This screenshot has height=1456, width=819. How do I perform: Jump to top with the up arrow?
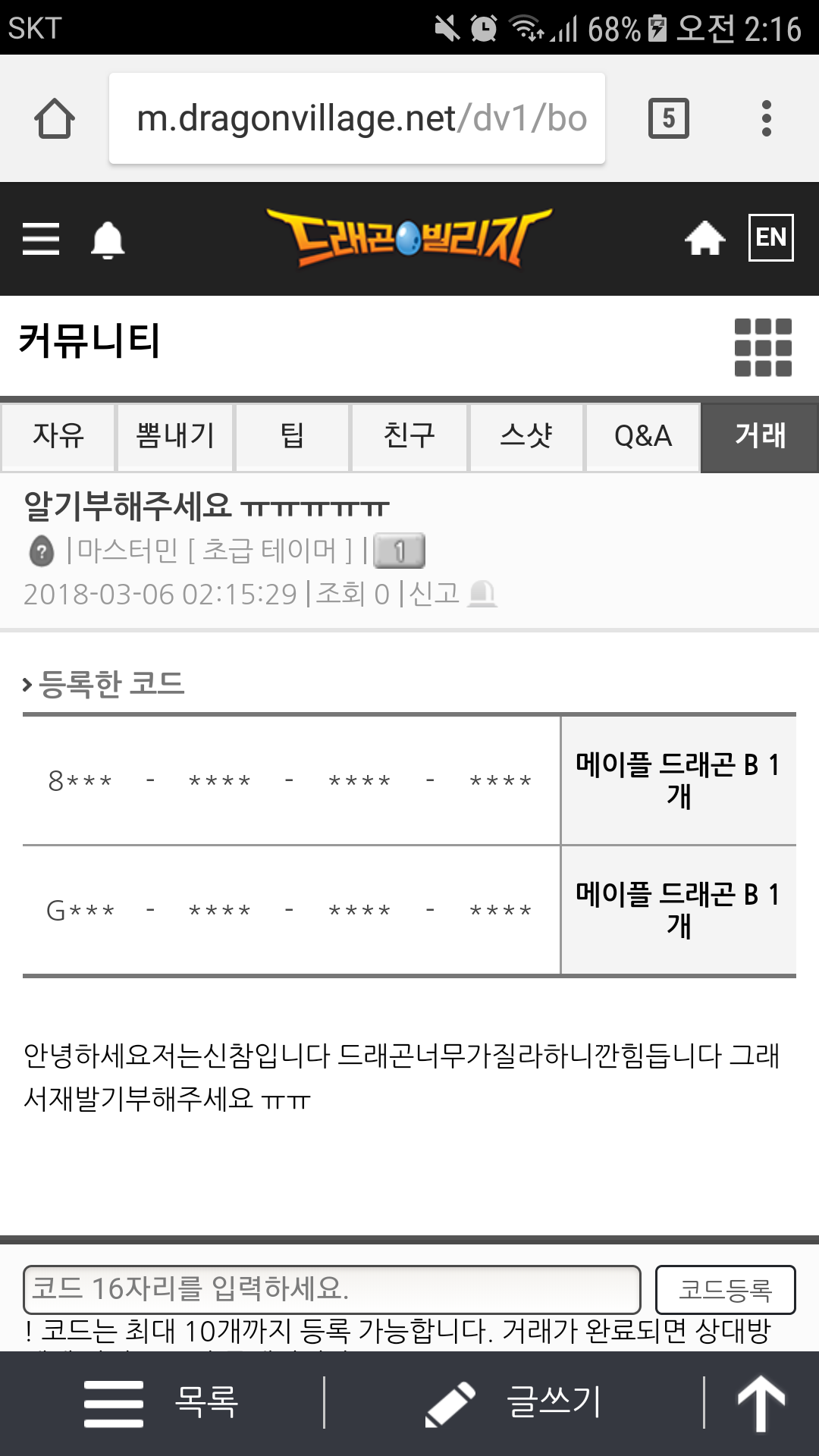(x=761, y=1403)
